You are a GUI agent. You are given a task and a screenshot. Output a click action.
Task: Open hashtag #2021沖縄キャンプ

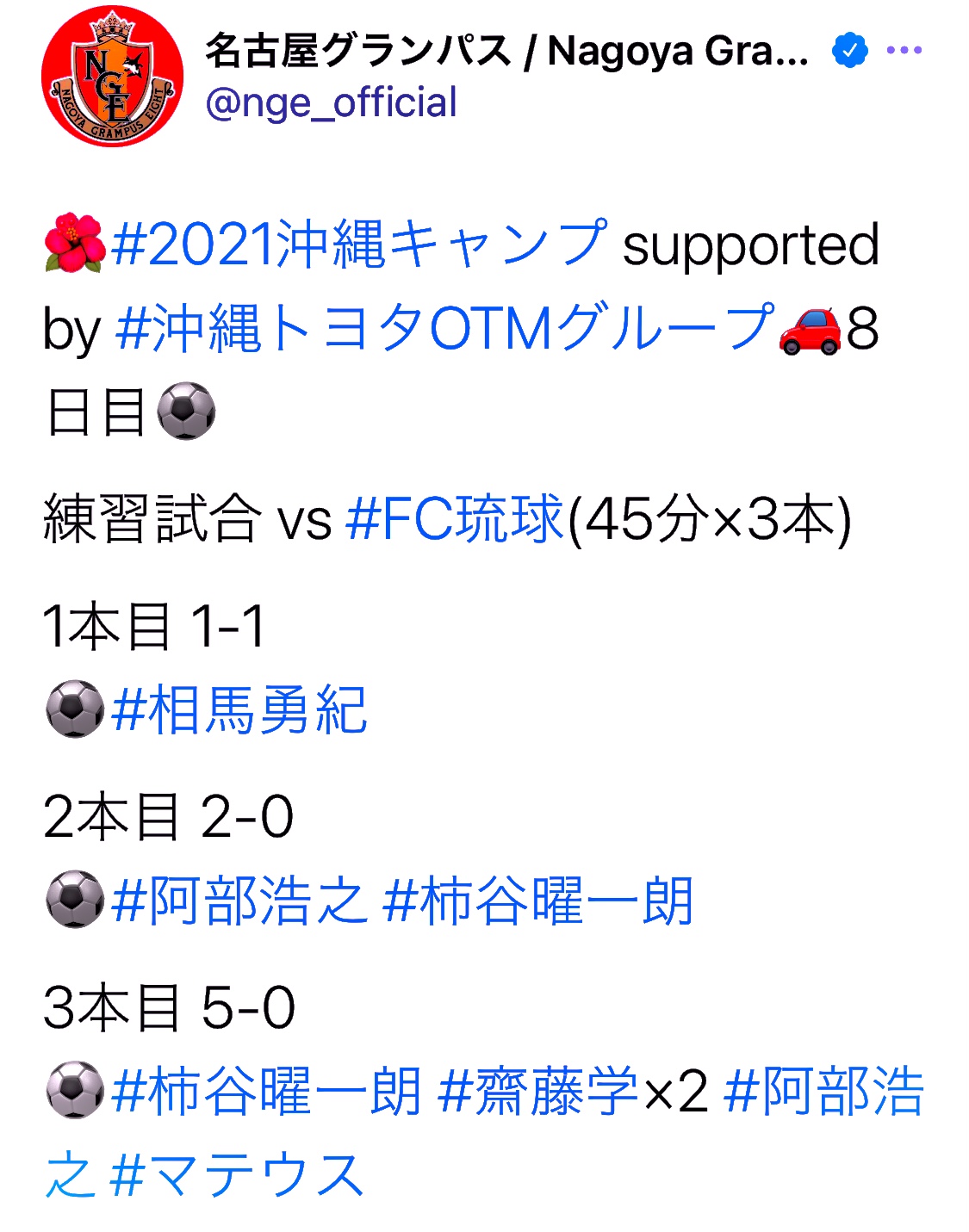point(359,245)
